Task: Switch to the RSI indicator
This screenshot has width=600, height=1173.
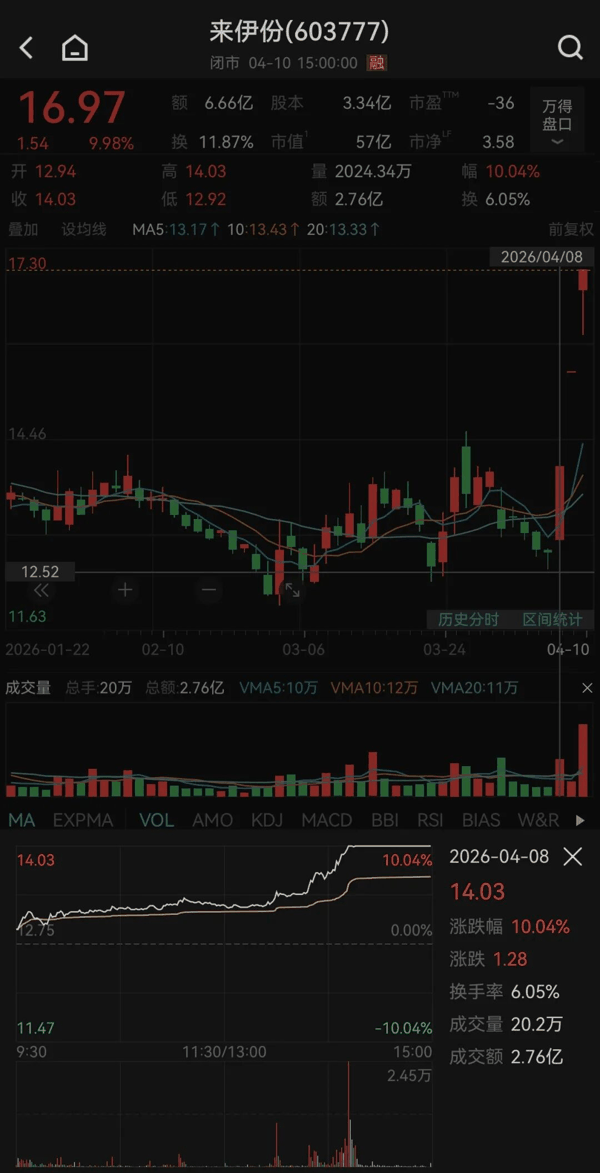Action: (430, 820)
